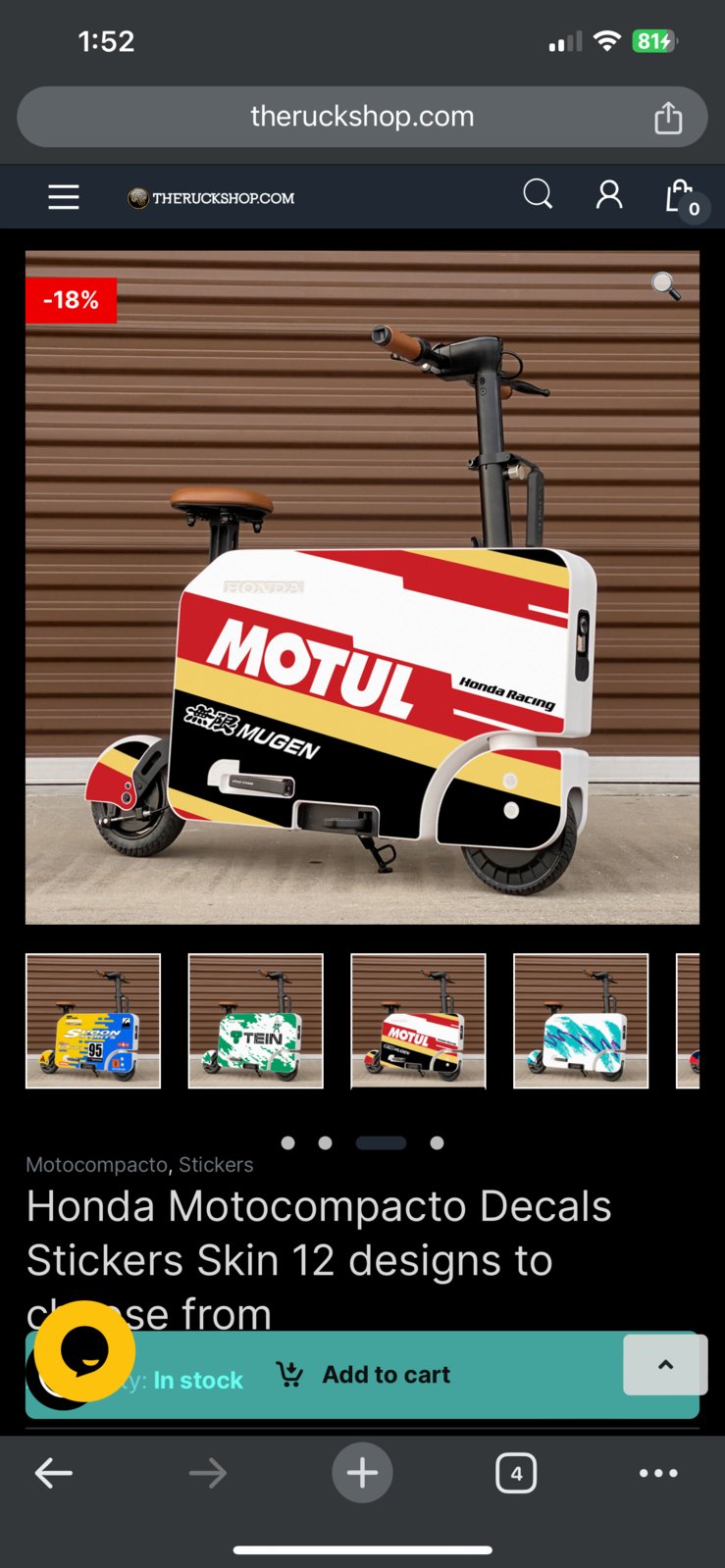Image resolution: width=725 pixels, height=1568 pixels.
Task: Select the green Tein design thumbnail
Action: coord(255,1021)
